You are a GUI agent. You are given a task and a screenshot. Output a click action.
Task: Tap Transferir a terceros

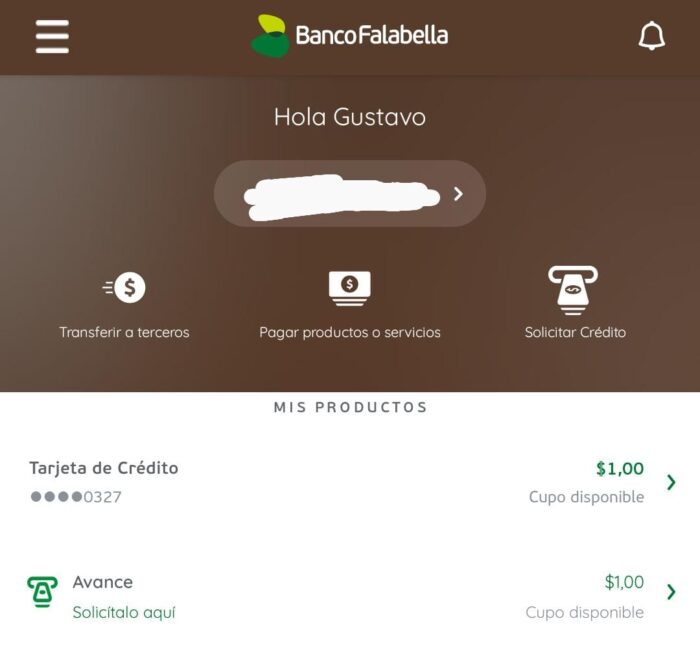pyautogui.click(x=124, y=304)
